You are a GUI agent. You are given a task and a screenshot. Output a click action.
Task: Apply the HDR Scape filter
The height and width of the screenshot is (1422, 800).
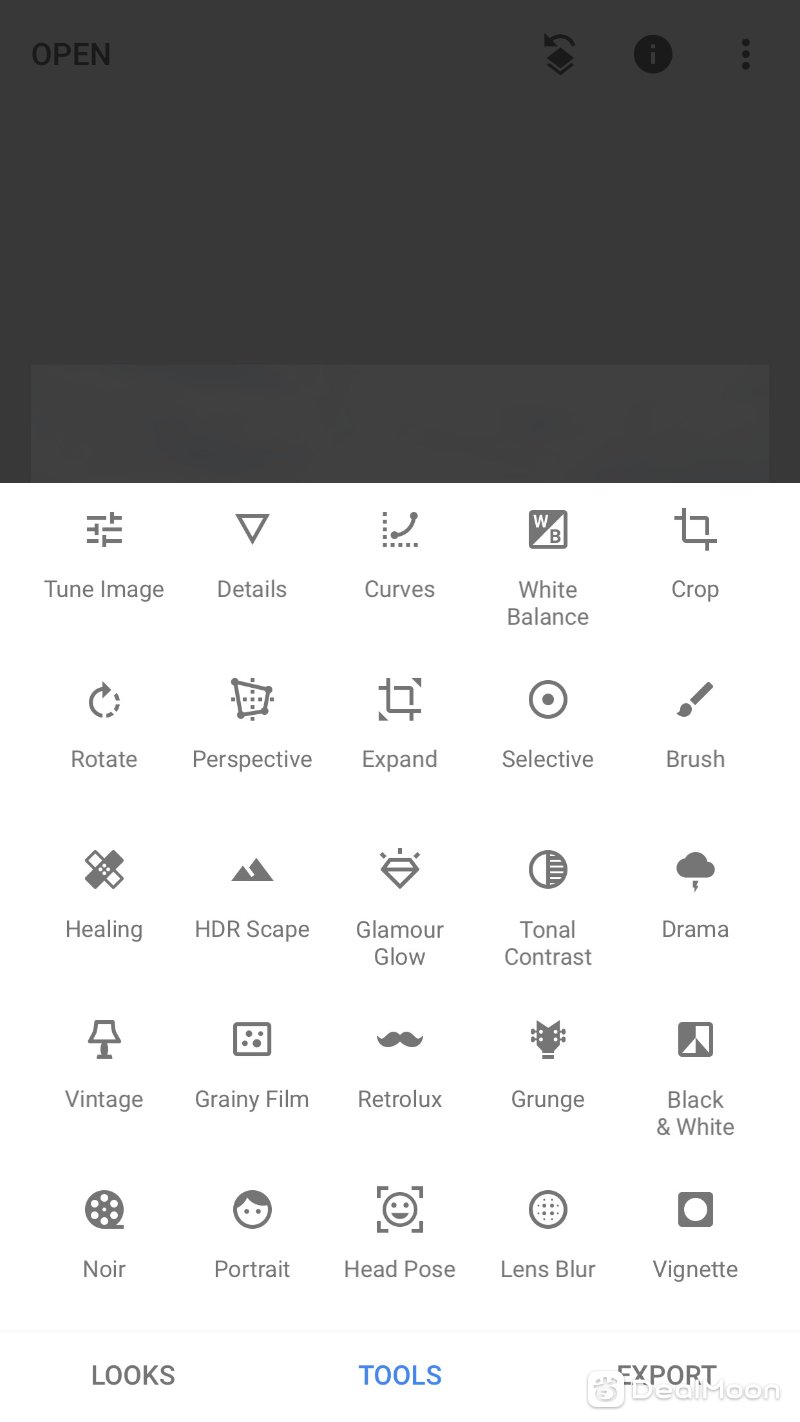tap(252, 895)
